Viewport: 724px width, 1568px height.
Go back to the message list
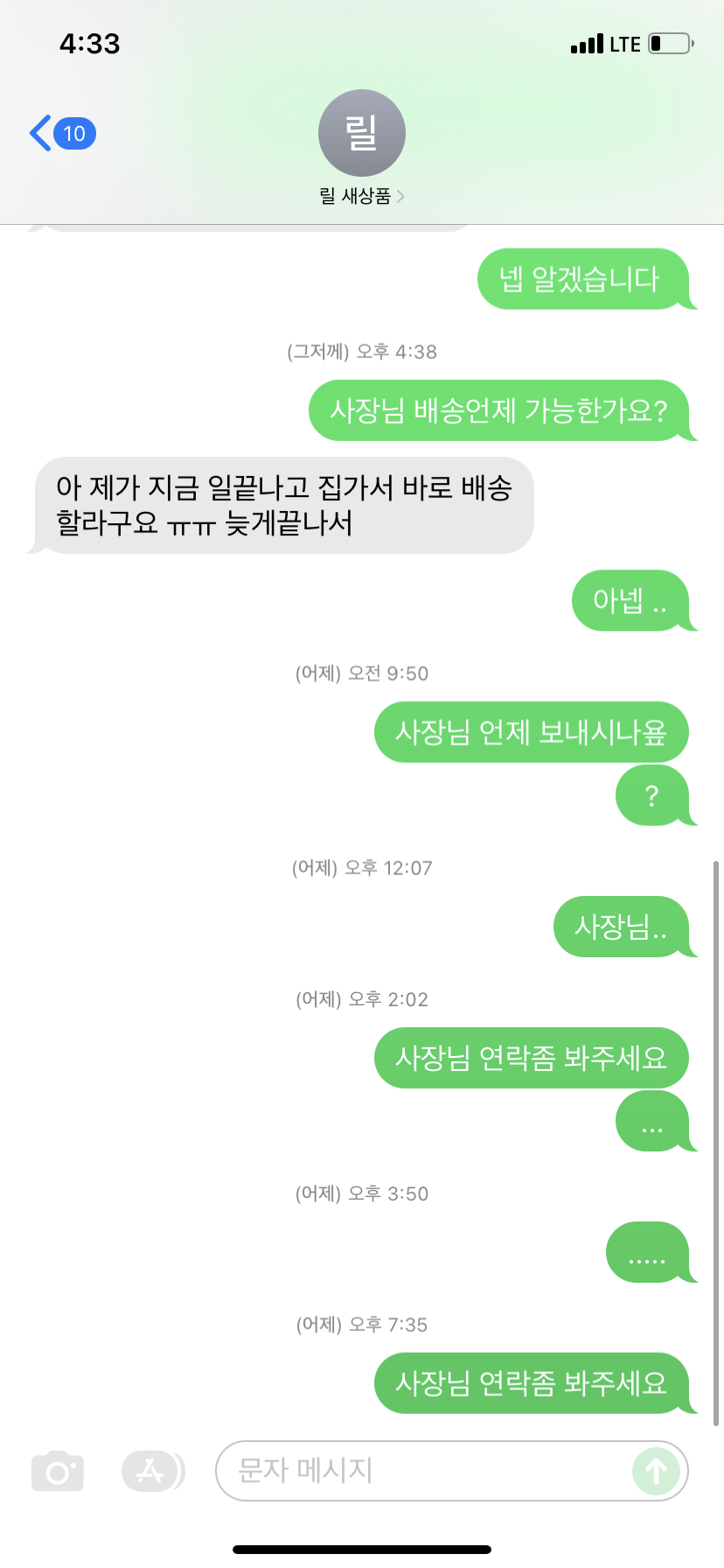pyautogui.click(x=59, y=134)
